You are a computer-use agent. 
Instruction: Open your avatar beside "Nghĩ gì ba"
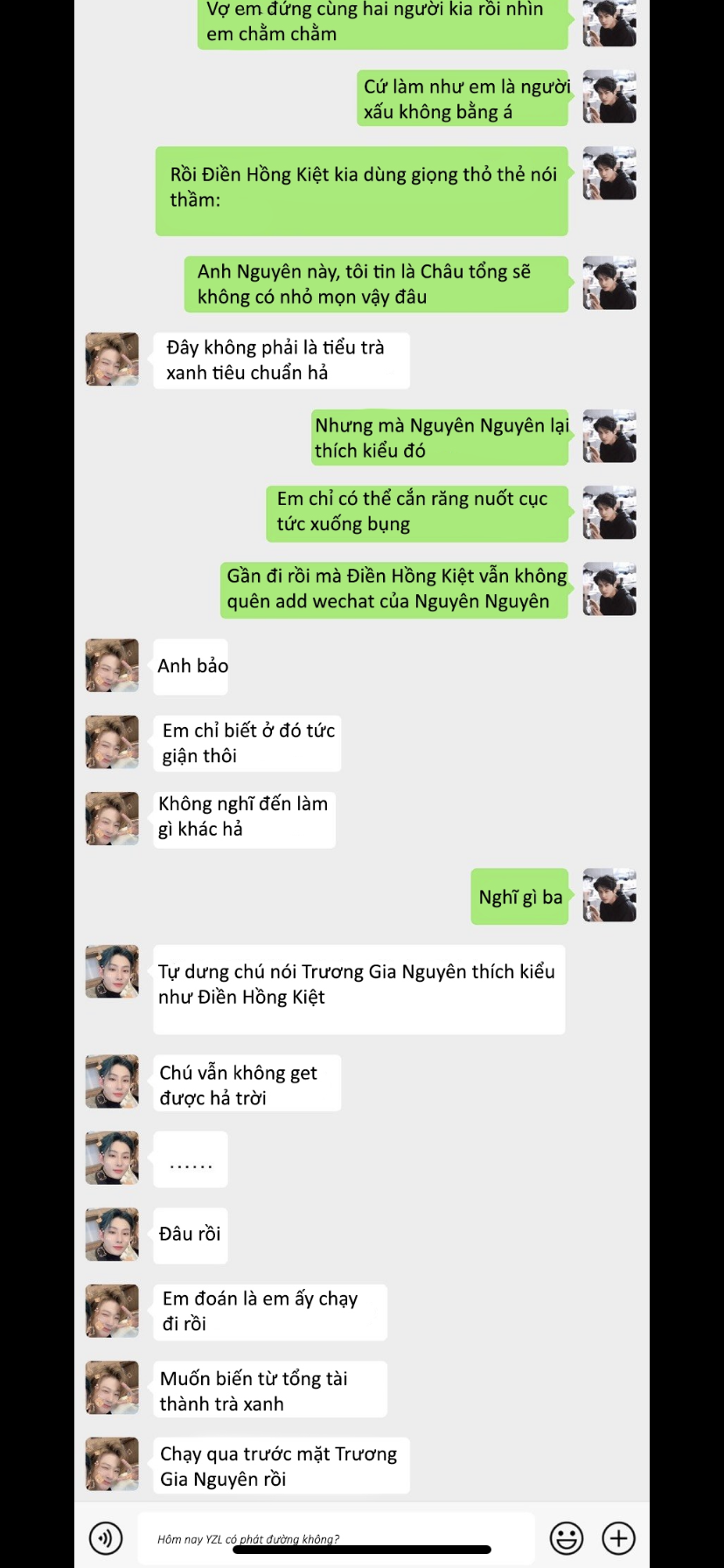(x=609, y=895)
